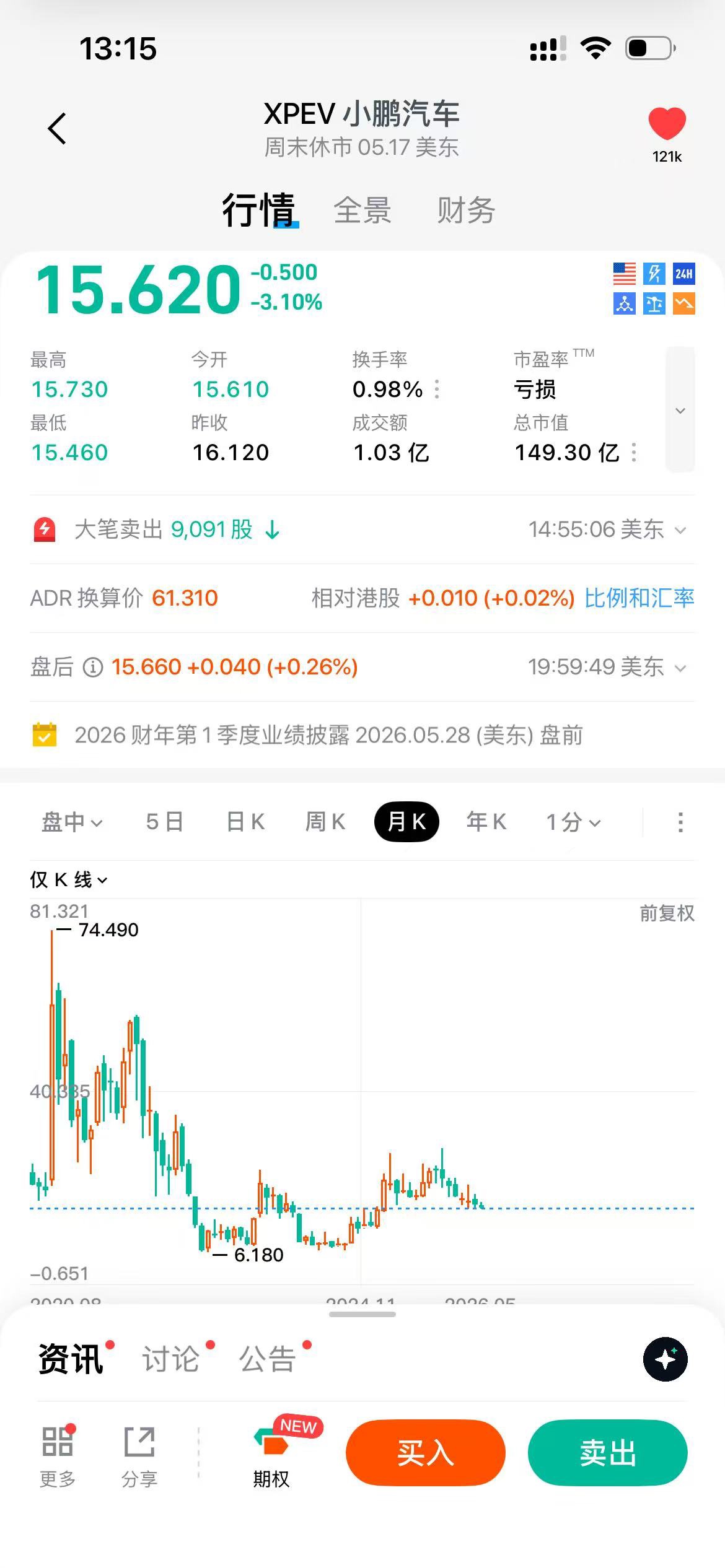This screenshot has height=1568, width=725.
Task: Switch chart to 周K
Action: (x=325, y=822)
